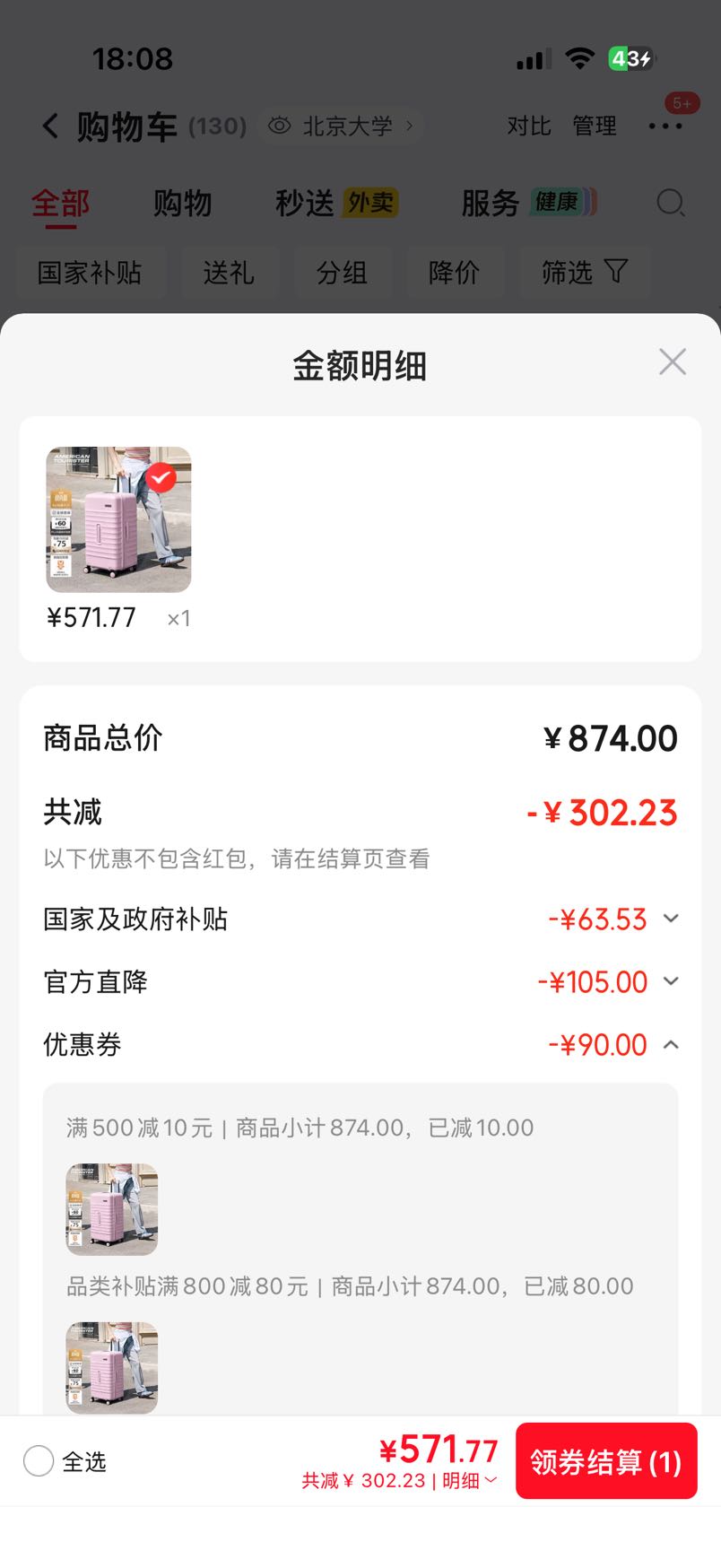Open the cart search icon

click(x=670, y=204)
